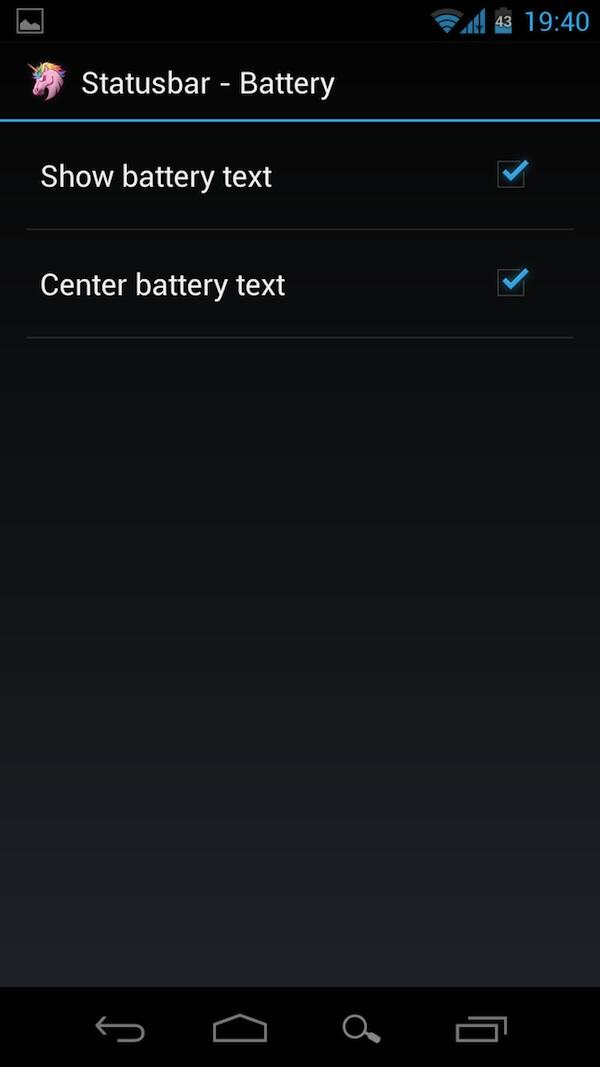Open the recent apps view
Screen dimensions: 600x1067
(481, 1028)
